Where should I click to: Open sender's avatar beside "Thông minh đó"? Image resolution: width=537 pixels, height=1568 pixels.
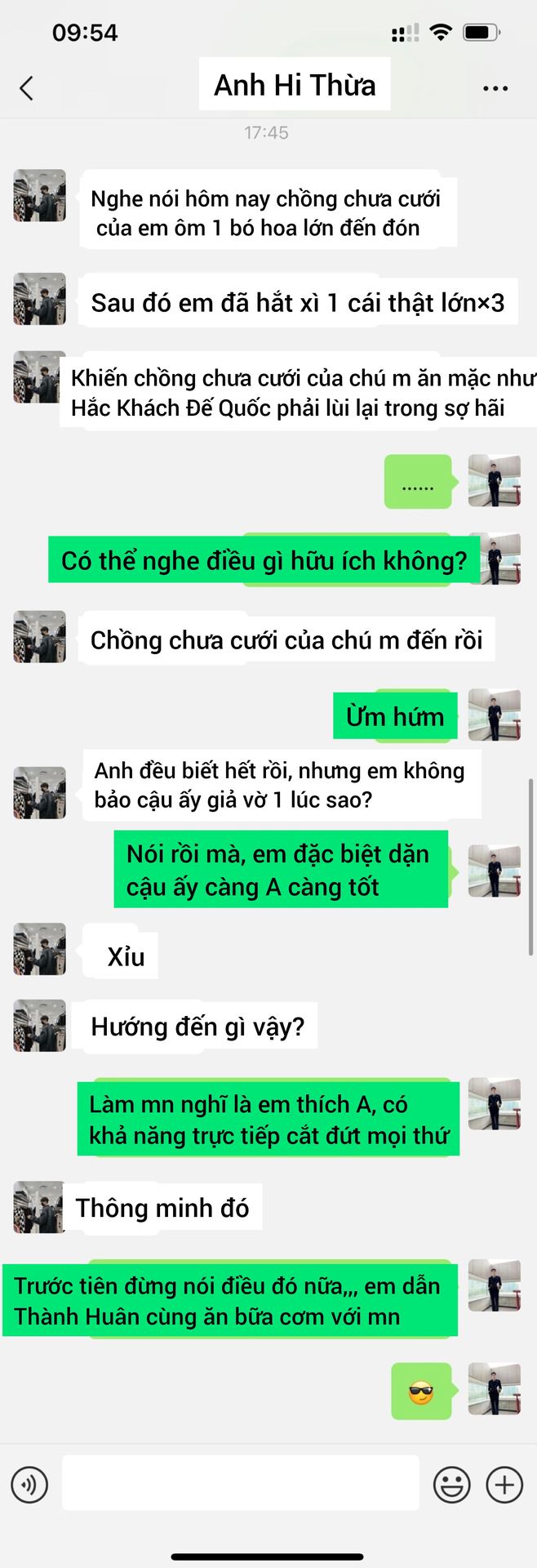coord(38,1206)
